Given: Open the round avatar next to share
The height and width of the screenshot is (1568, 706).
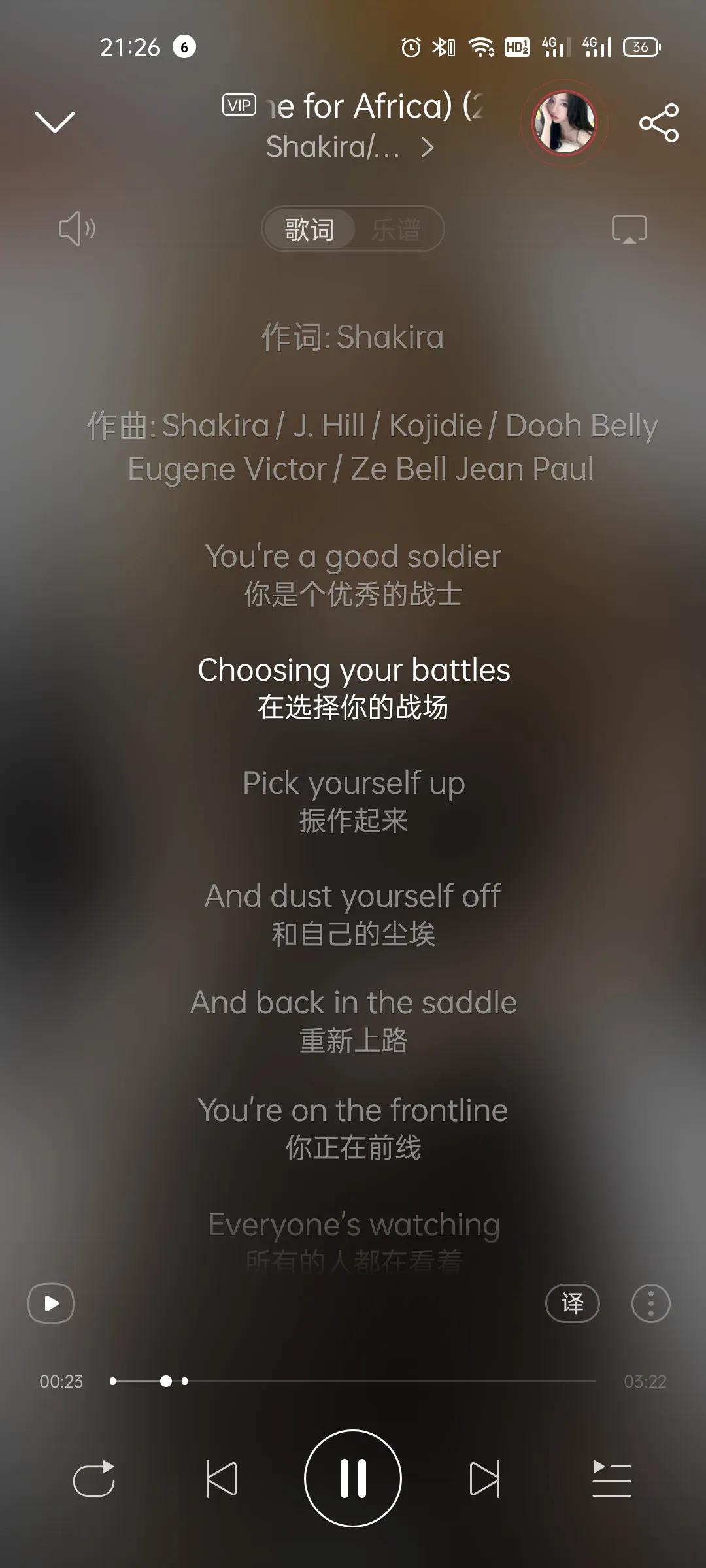Looking at the screenshot, I should [565, 122].
